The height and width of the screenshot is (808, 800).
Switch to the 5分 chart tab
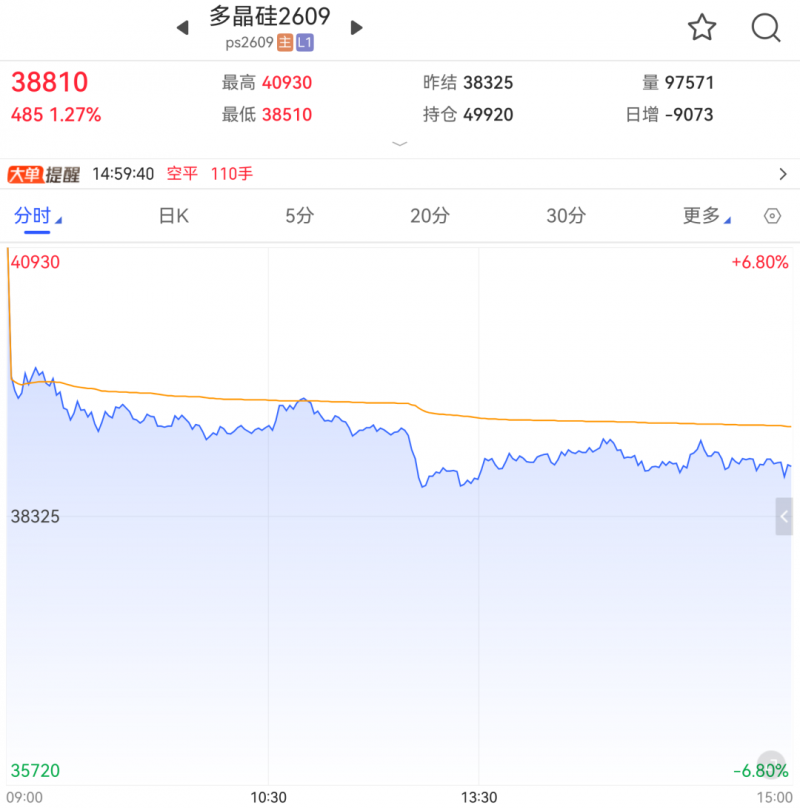tap(299, 216)
